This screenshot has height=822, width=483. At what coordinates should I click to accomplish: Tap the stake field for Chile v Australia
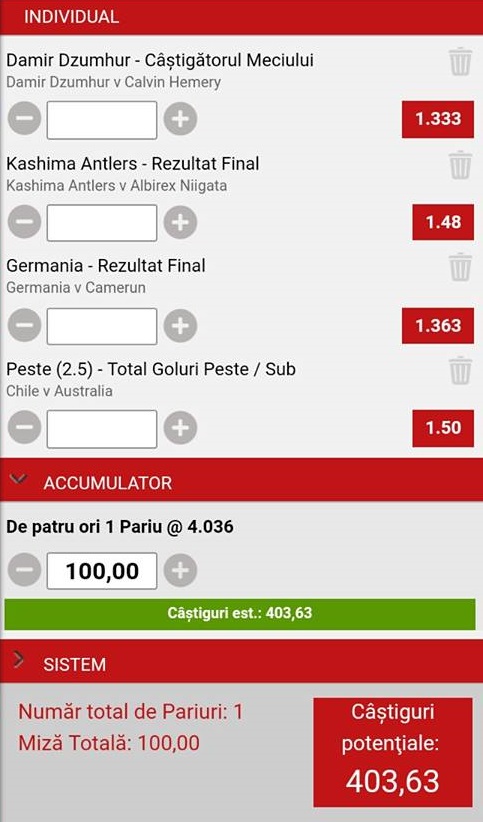pyautogui.click(x=102, y=429)
